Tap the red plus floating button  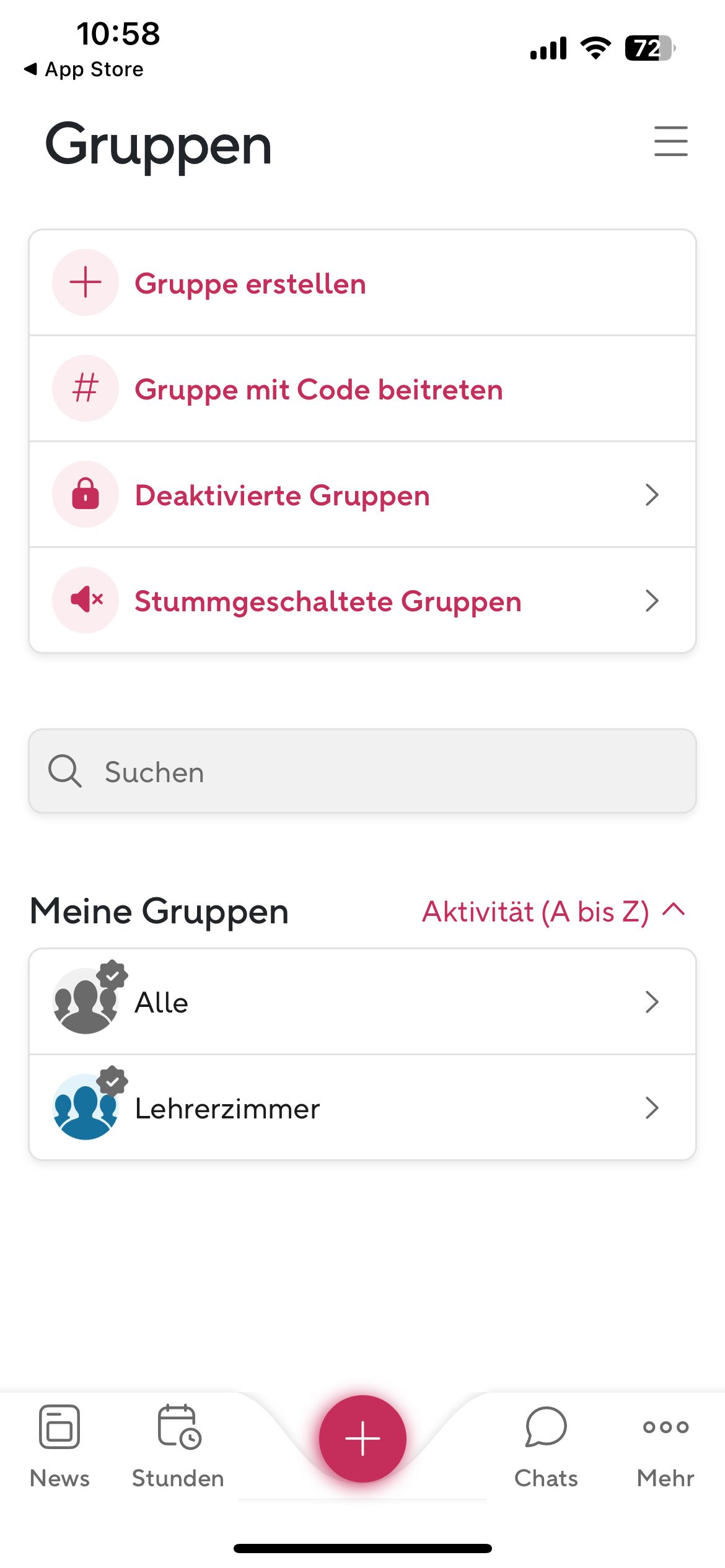click(362, 1438)
